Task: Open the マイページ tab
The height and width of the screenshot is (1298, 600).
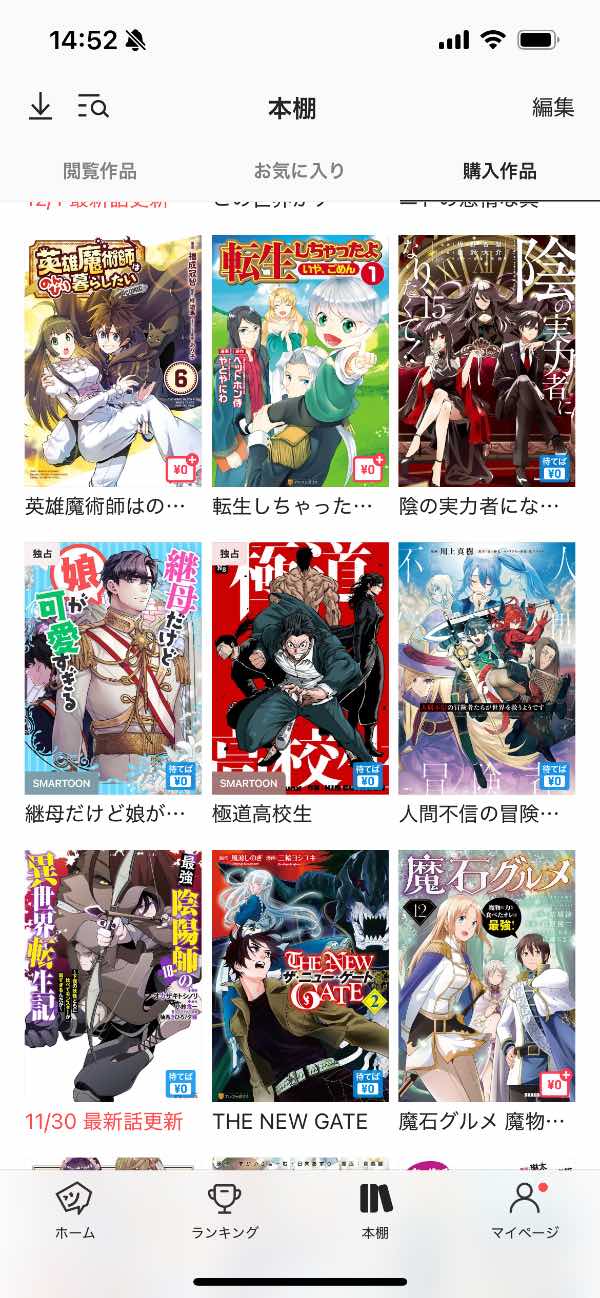Action: [x=525, y=1211]
